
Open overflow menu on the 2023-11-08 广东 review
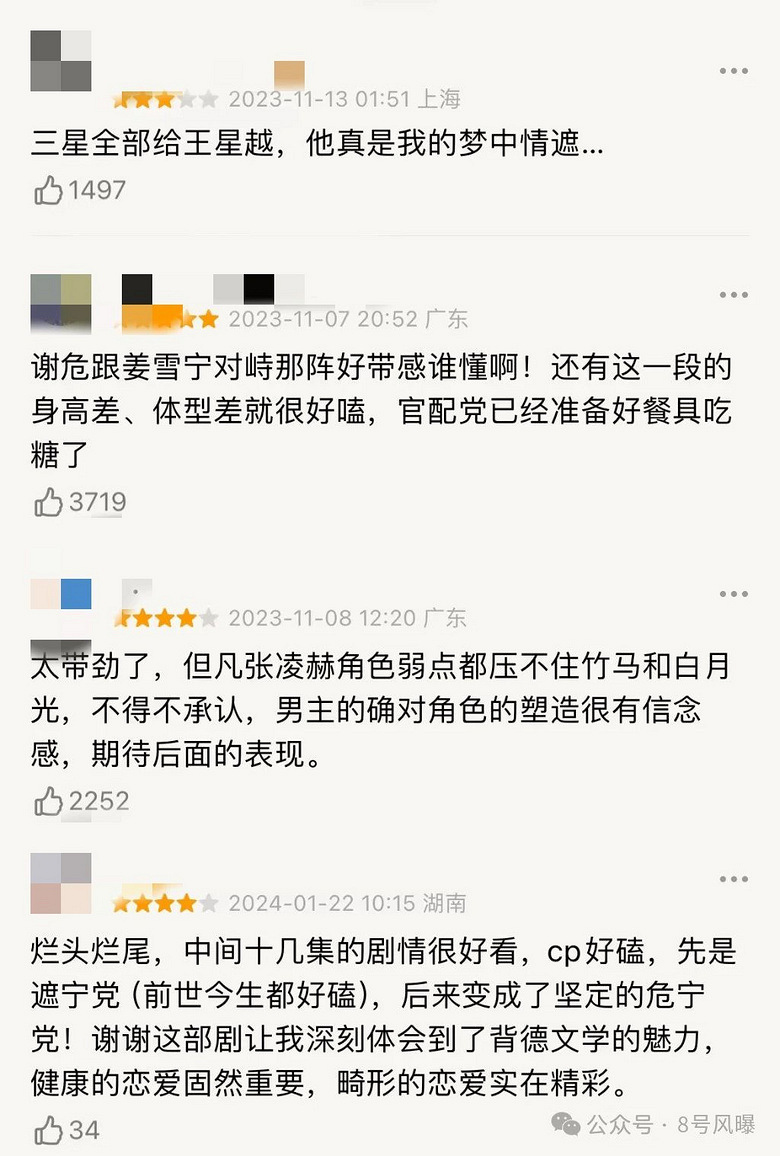coord(733,594)
